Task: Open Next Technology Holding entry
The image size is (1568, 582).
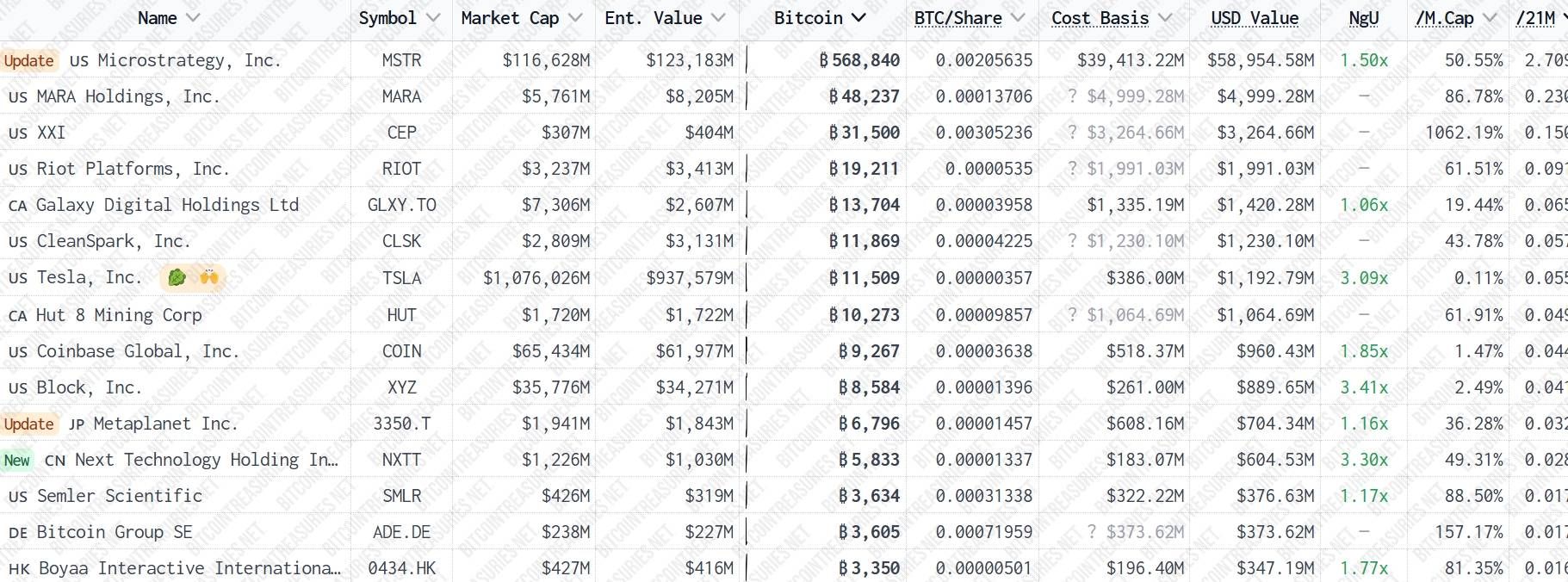Action: click(206, 460)
